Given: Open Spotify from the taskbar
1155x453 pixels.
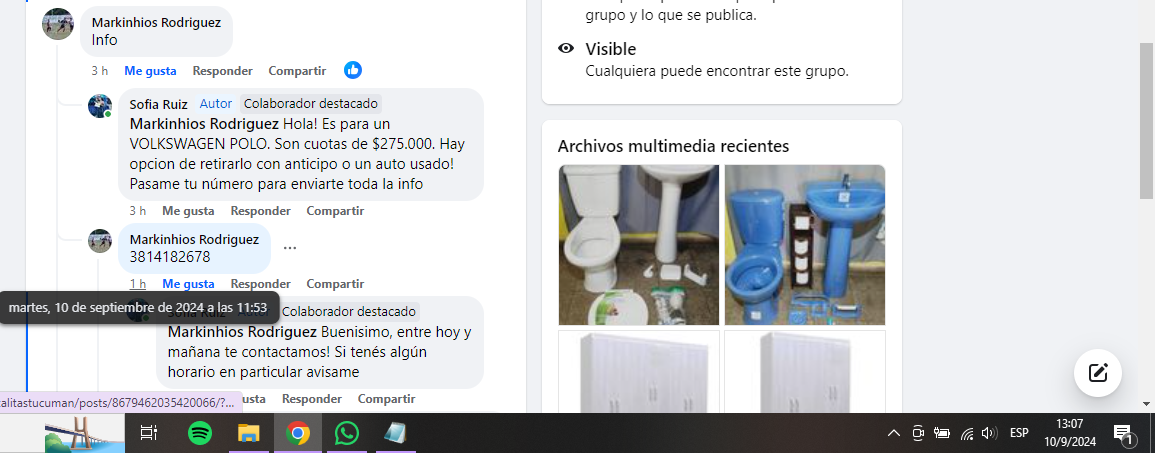Looking at the screenshot, I should point(200,433).
